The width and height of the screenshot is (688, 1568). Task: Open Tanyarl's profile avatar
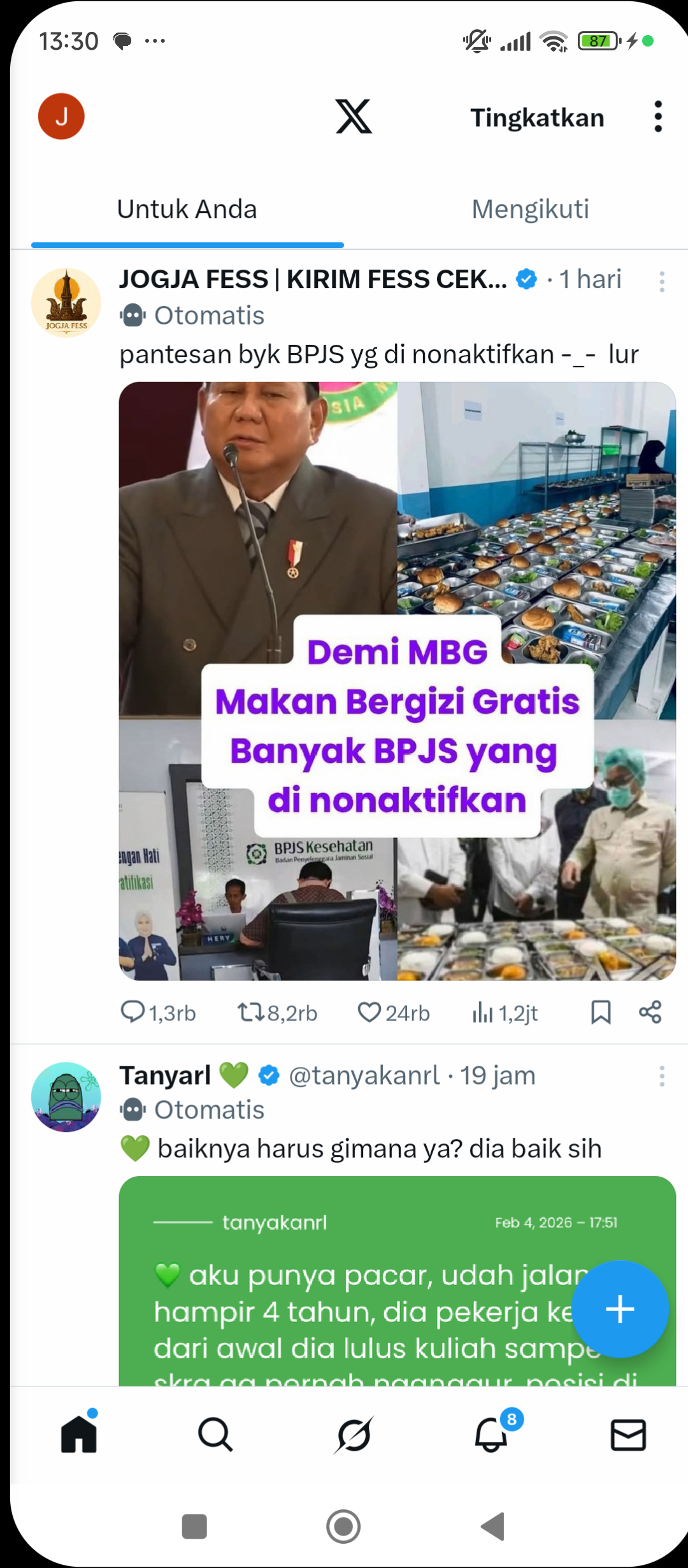coord(66,1096)
